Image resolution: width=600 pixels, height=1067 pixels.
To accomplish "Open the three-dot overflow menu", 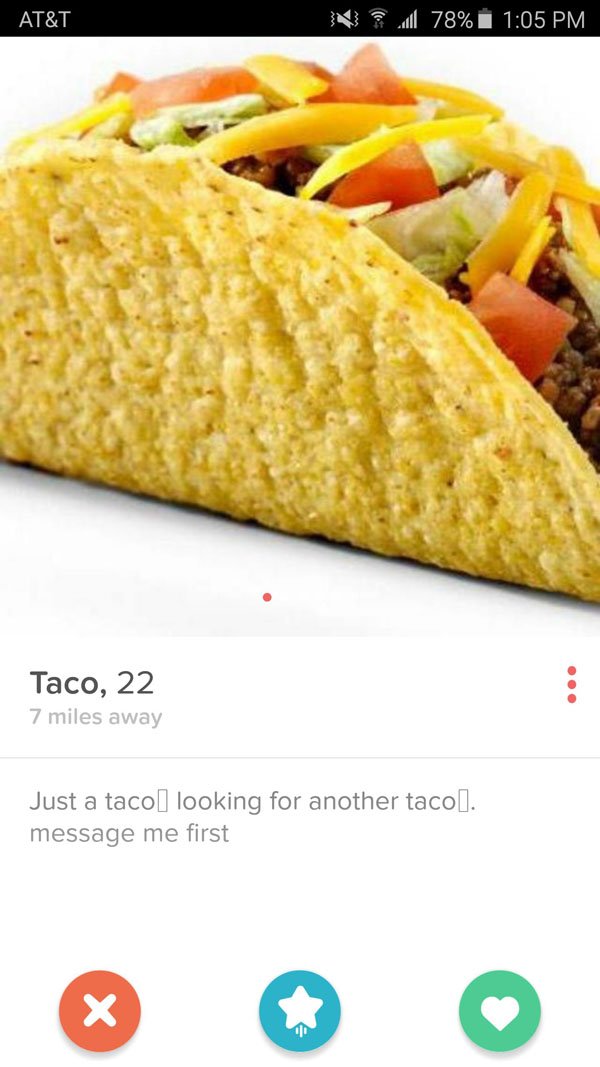I will [571, 685].
